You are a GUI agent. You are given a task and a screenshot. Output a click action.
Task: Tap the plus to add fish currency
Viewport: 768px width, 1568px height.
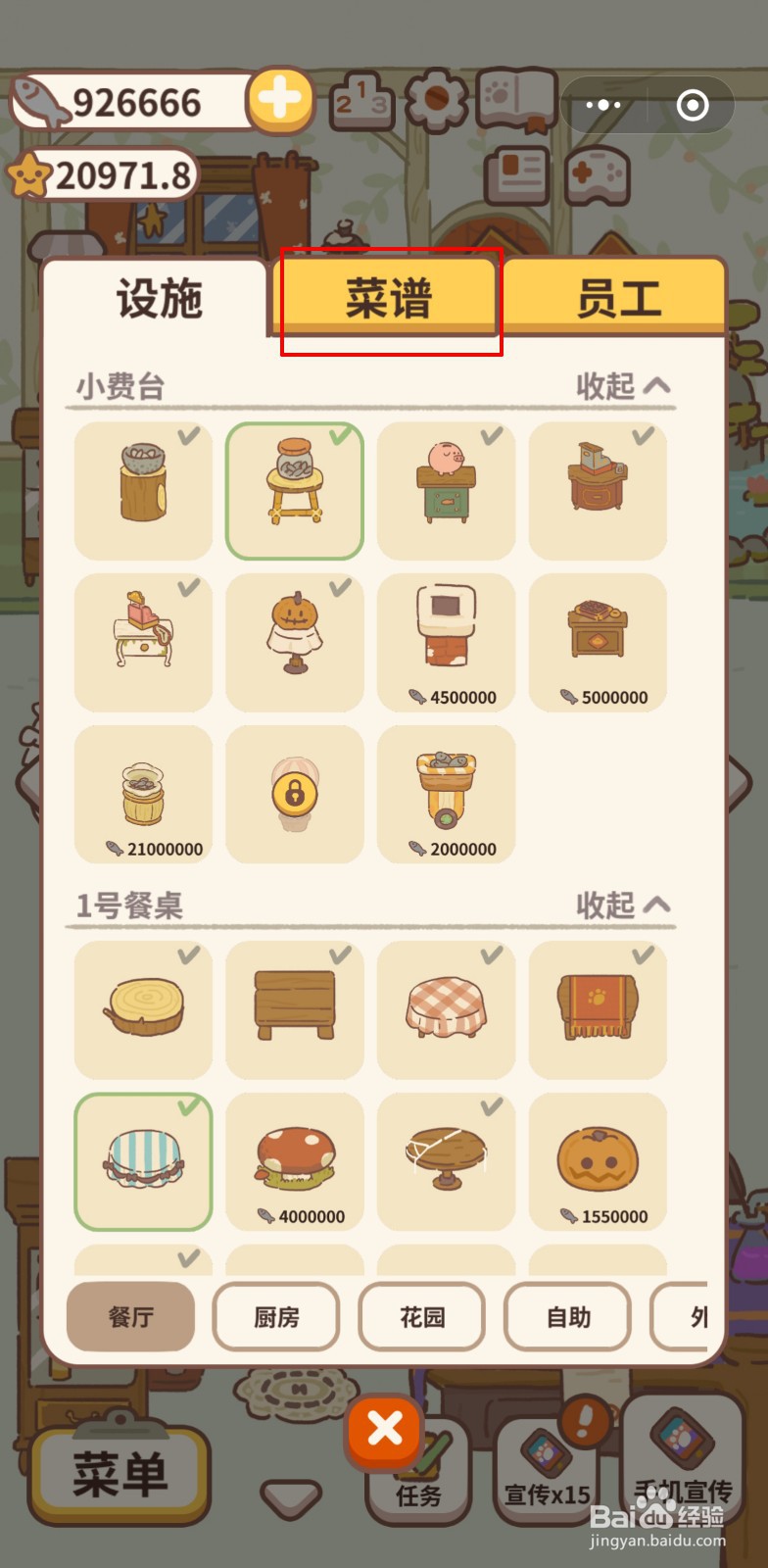282,101
